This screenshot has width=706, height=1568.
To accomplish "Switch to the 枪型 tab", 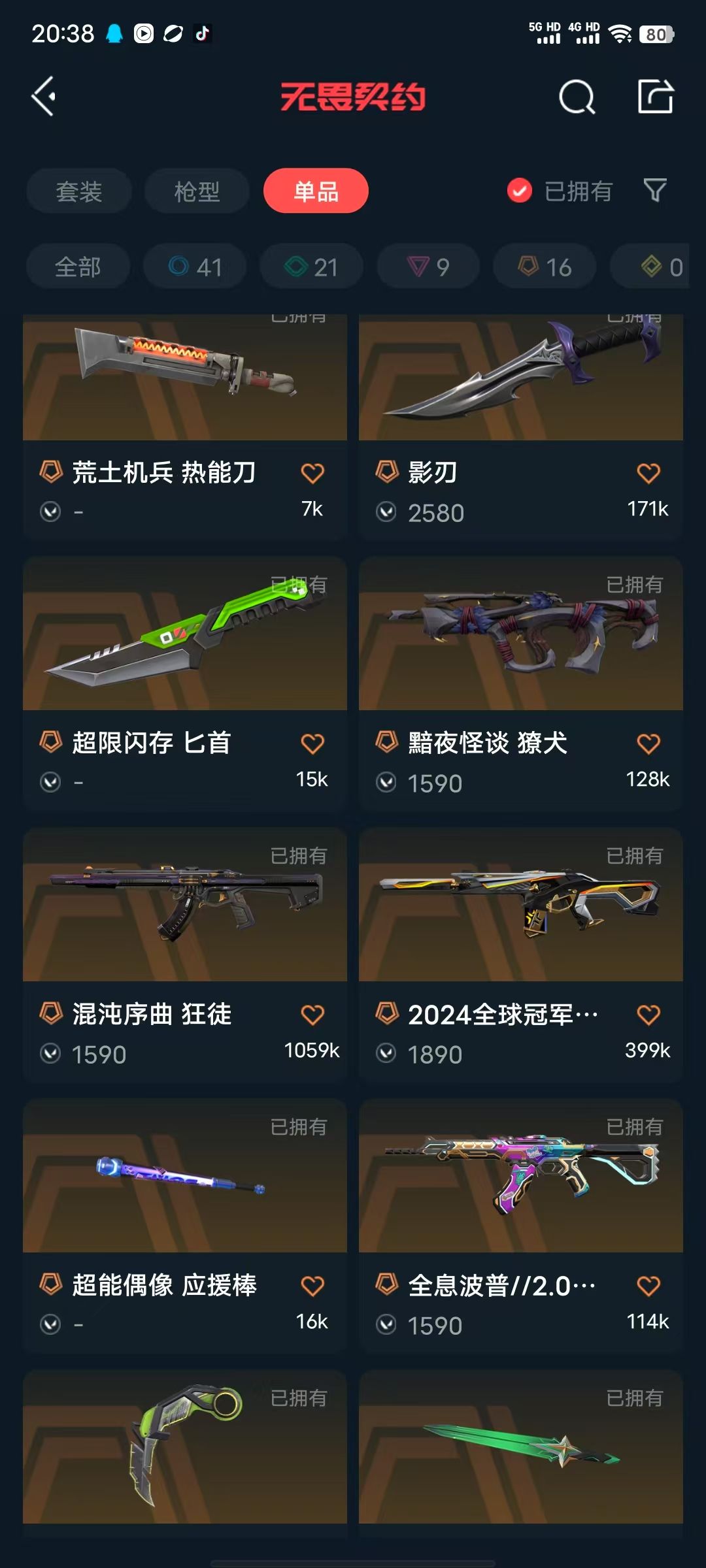I will point(197,191).
